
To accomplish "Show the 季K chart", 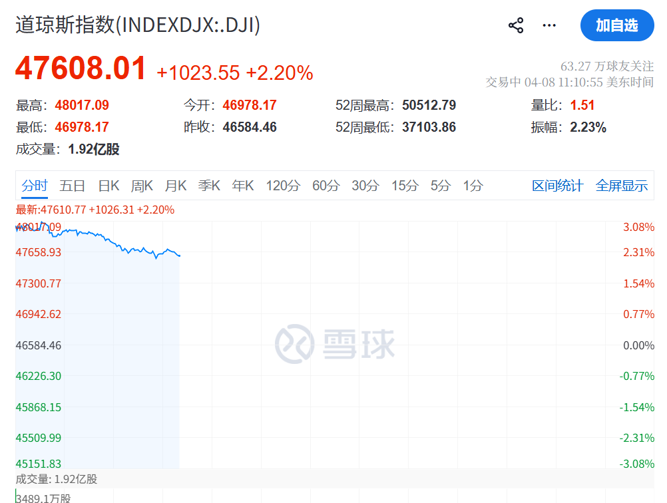I will 209,186.
